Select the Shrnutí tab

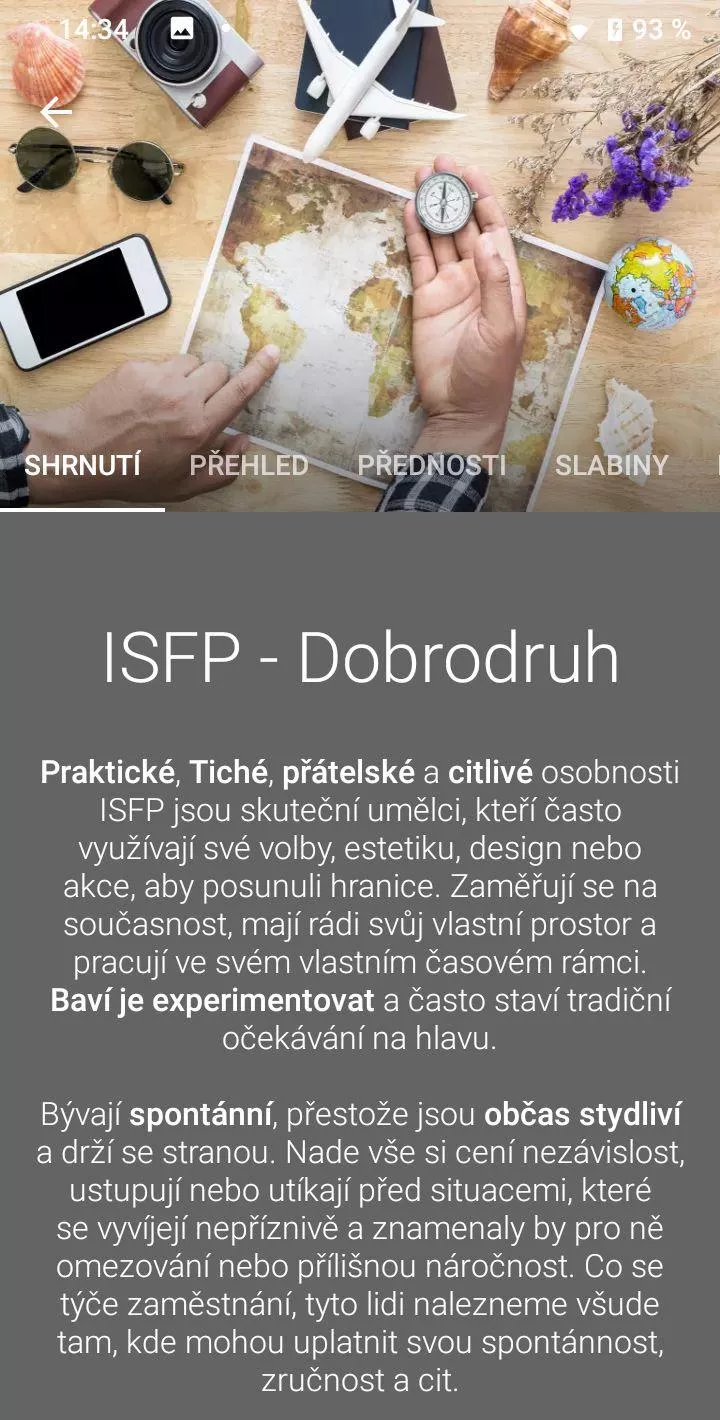[82, 465]
